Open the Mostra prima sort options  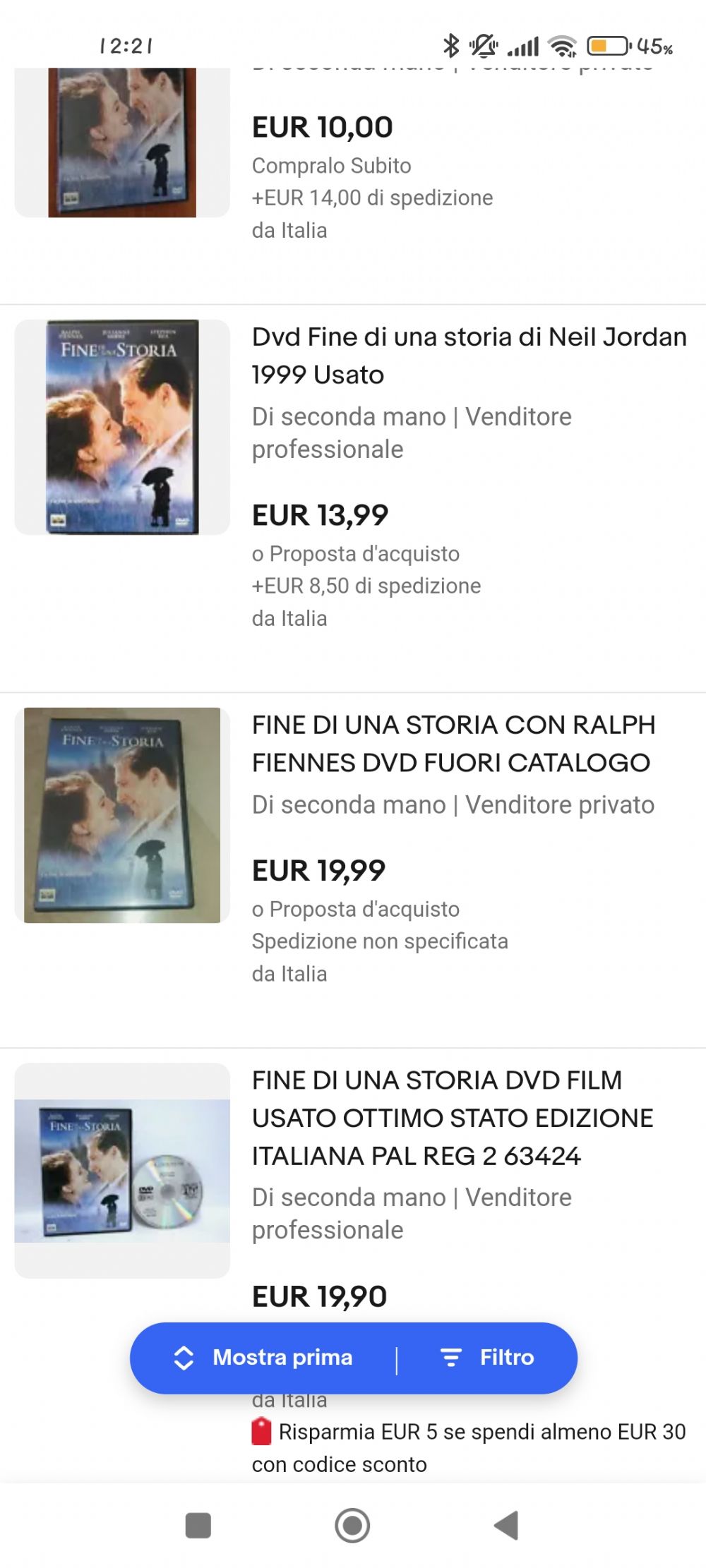(264, 1357)
